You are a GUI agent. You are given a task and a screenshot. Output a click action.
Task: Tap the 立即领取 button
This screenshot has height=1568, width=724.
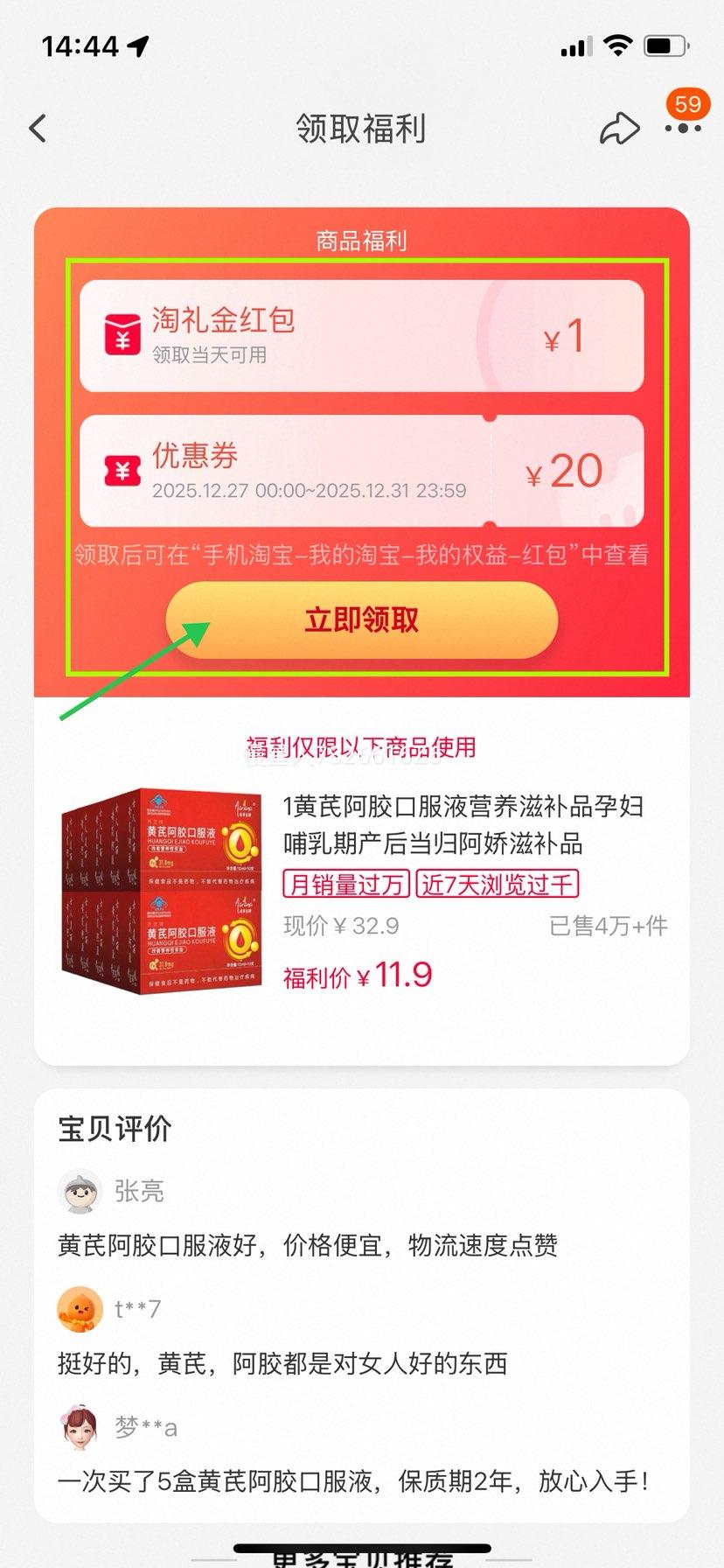coord(362,619)
